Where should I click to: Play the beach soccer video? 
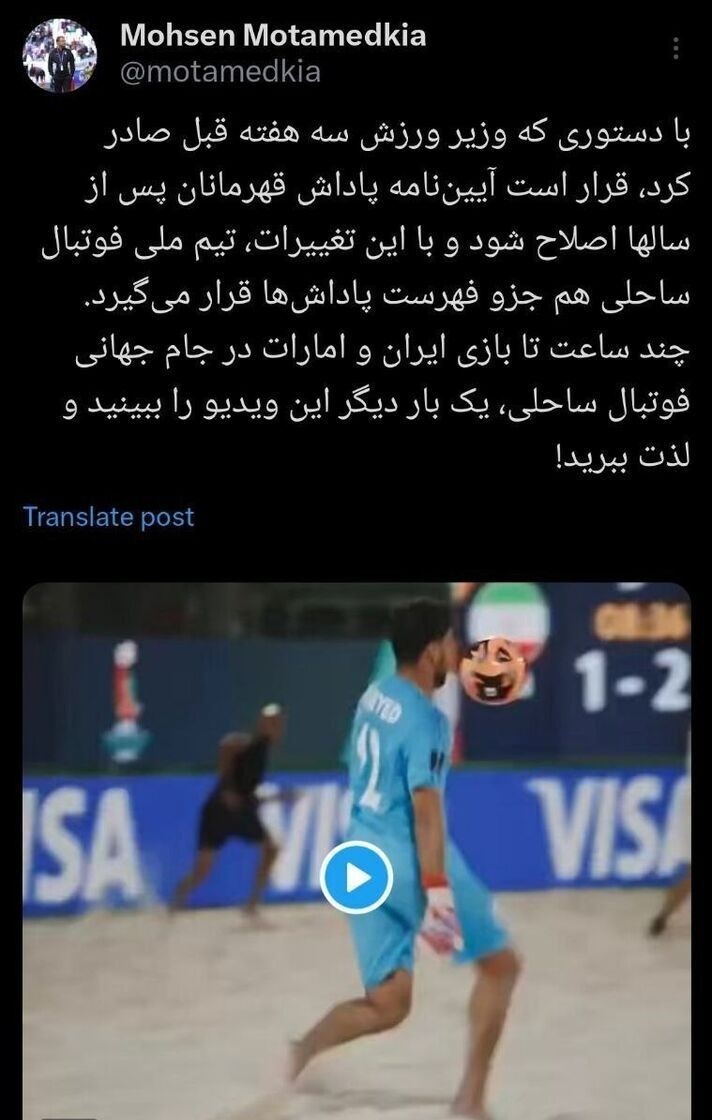pyautogui.click(x=356, y=877)
